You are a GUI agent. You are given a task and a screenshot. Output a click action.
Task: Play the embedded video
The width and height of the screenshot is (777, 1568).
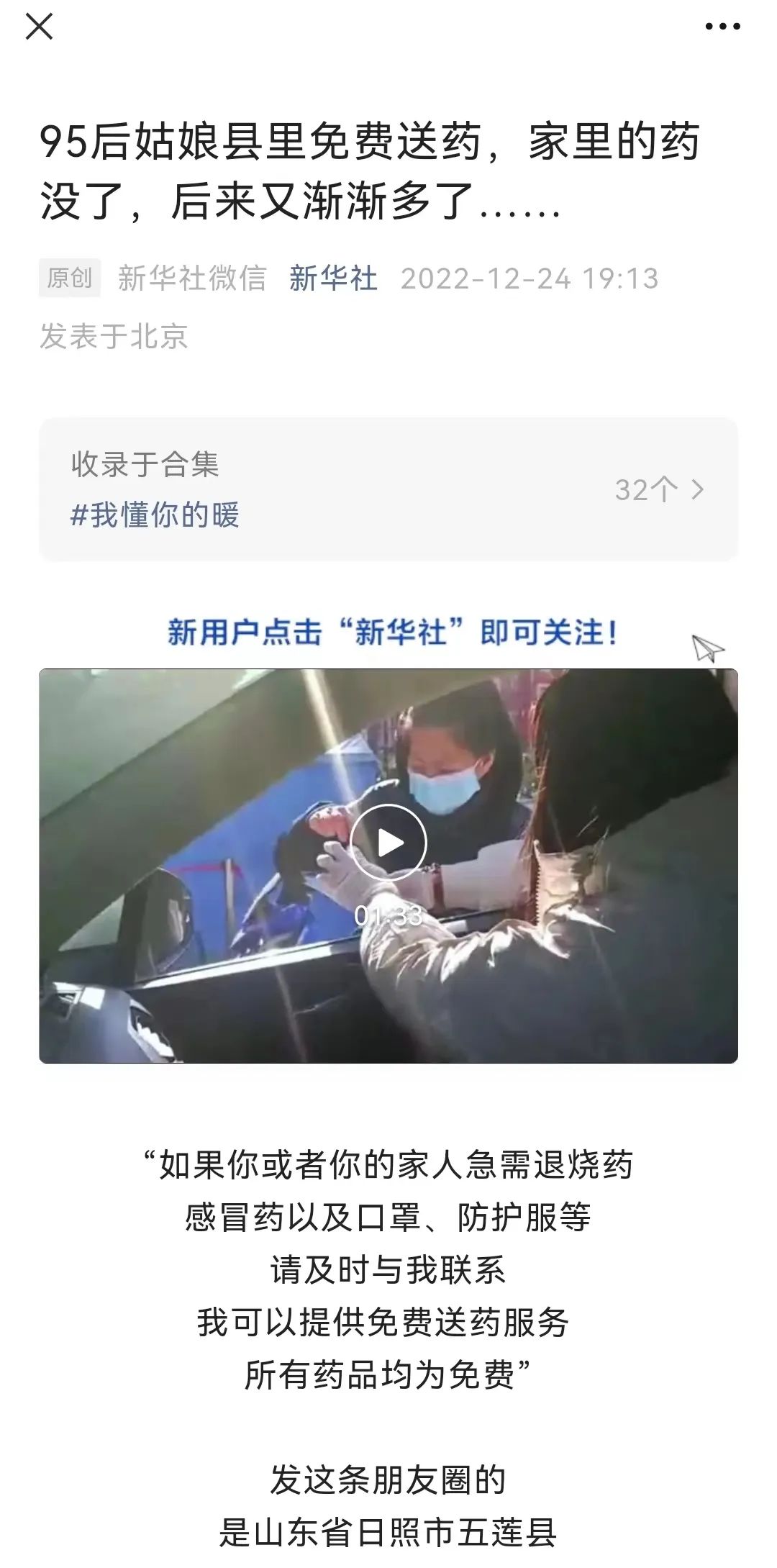click(388, 843)
